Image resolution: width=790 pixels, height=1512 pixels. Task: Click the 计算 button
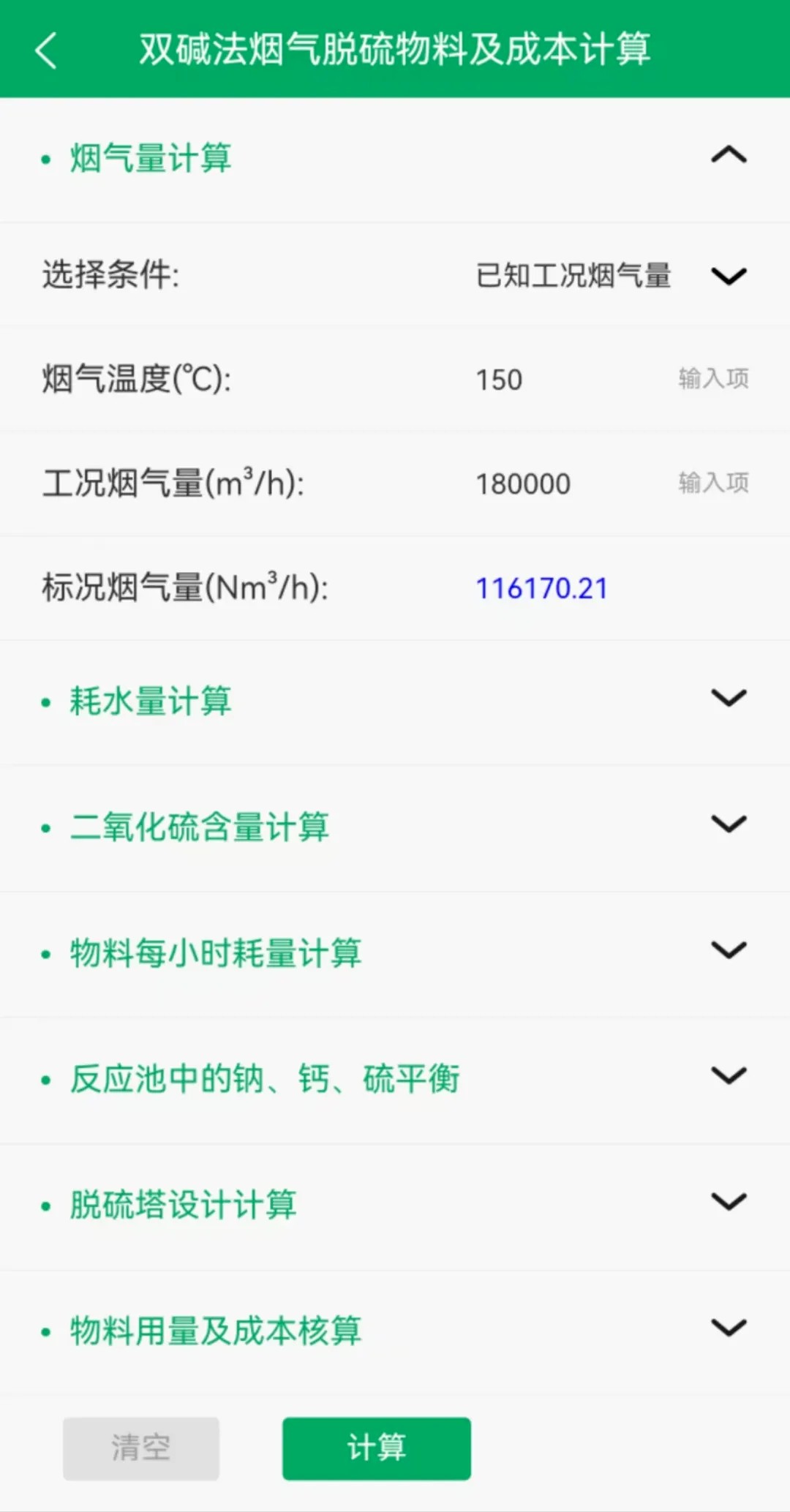click(x=376, y=1448)
